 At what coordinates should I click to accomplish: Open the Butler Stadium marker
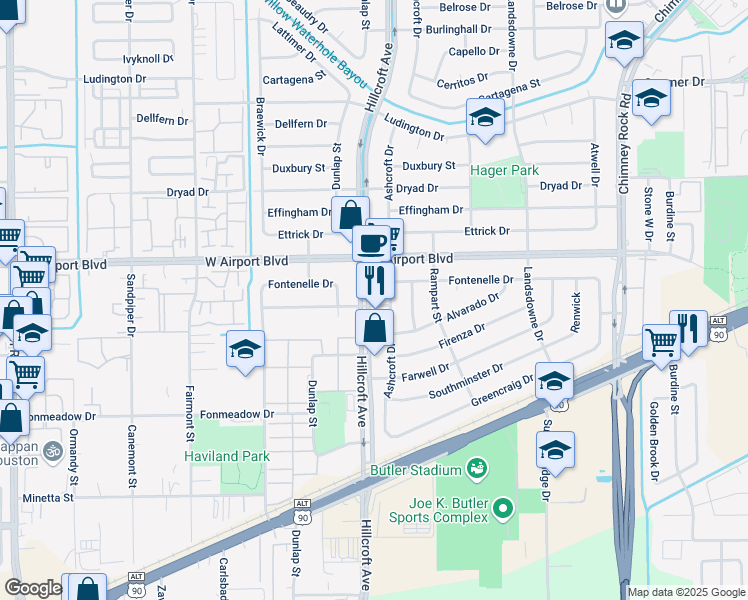[478, 470]
